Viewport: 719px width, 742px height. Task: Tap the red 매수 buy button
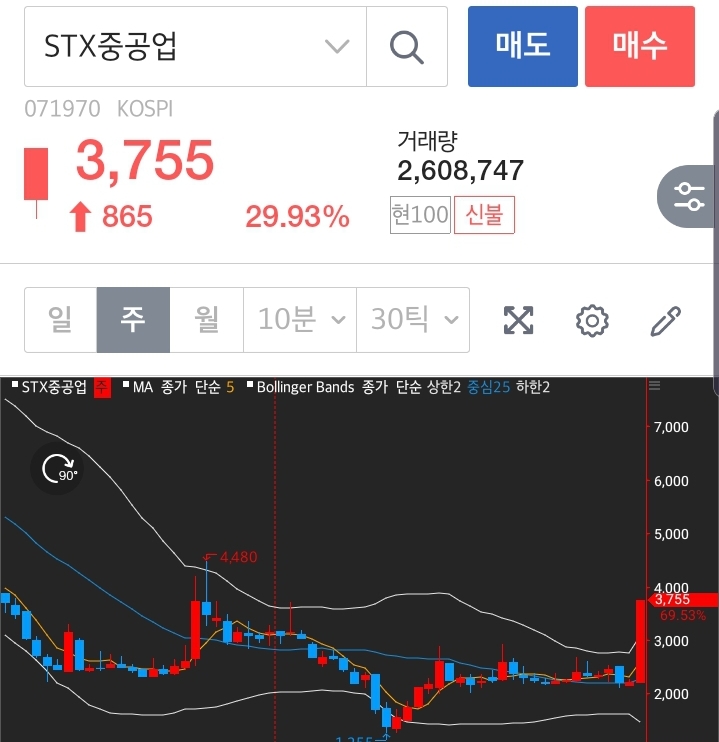tap(640, 46)
